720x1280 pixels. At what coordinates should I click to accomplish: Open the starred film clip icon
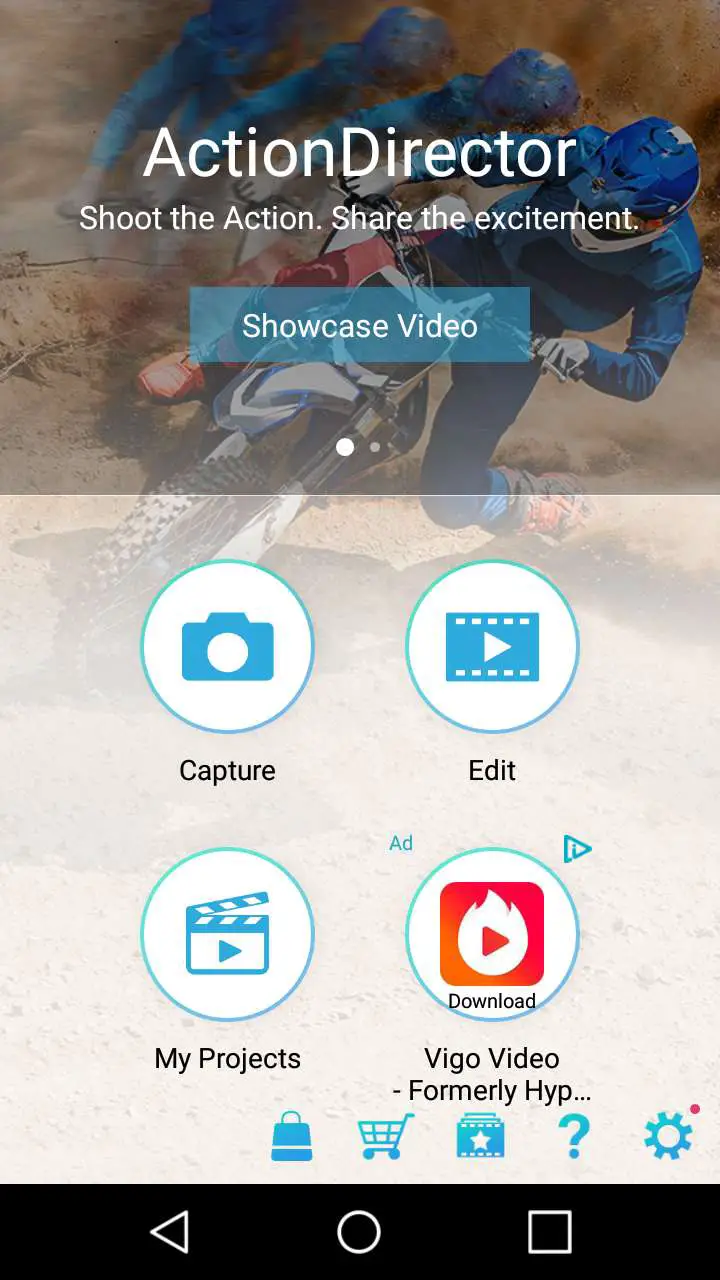(480, 1137)
